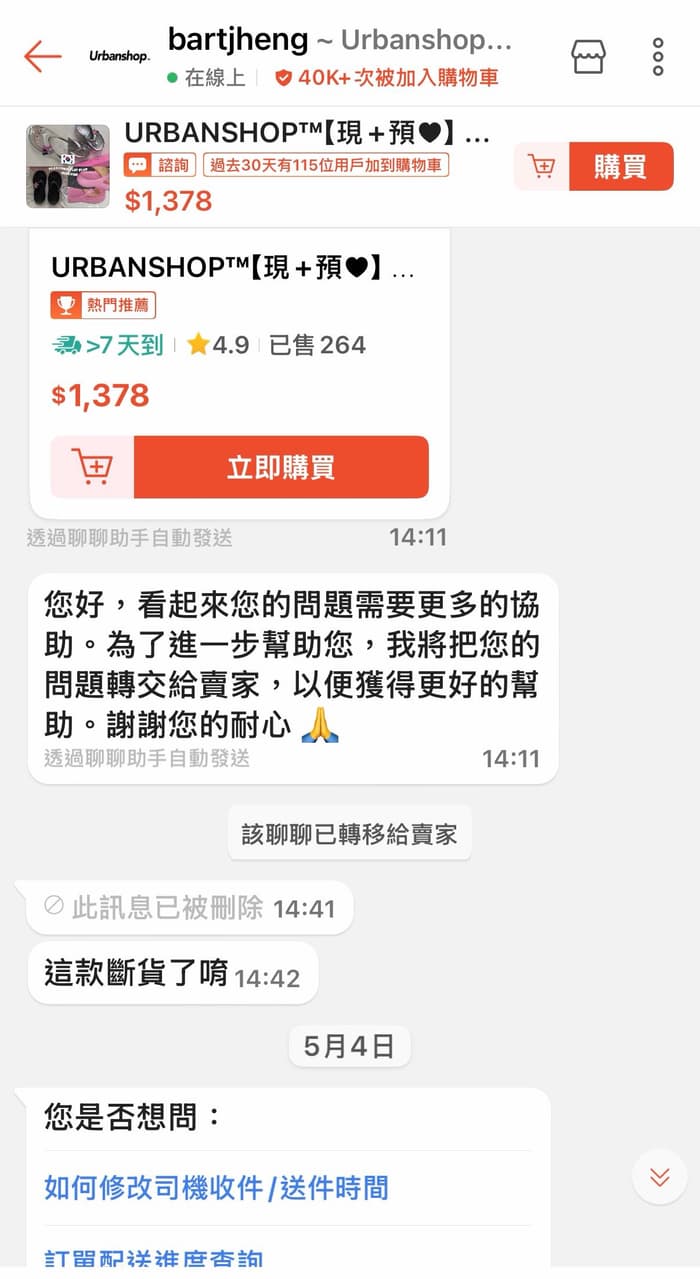The image size is (700, 1279).
Task: Tap 立即購買 in the product card
Action: (281, 467)
